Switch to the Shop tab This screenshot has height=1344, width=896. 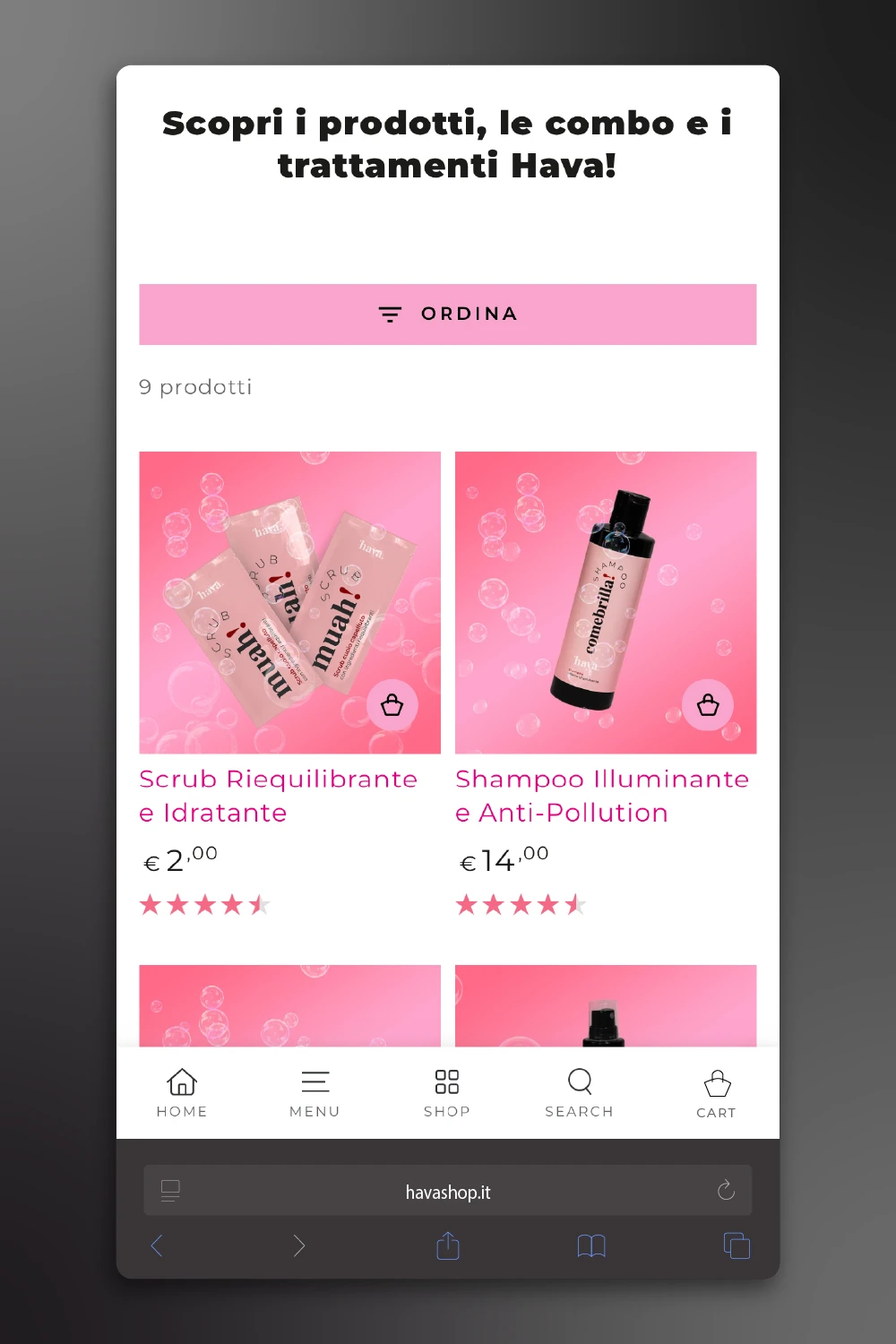pos(447,1093)
